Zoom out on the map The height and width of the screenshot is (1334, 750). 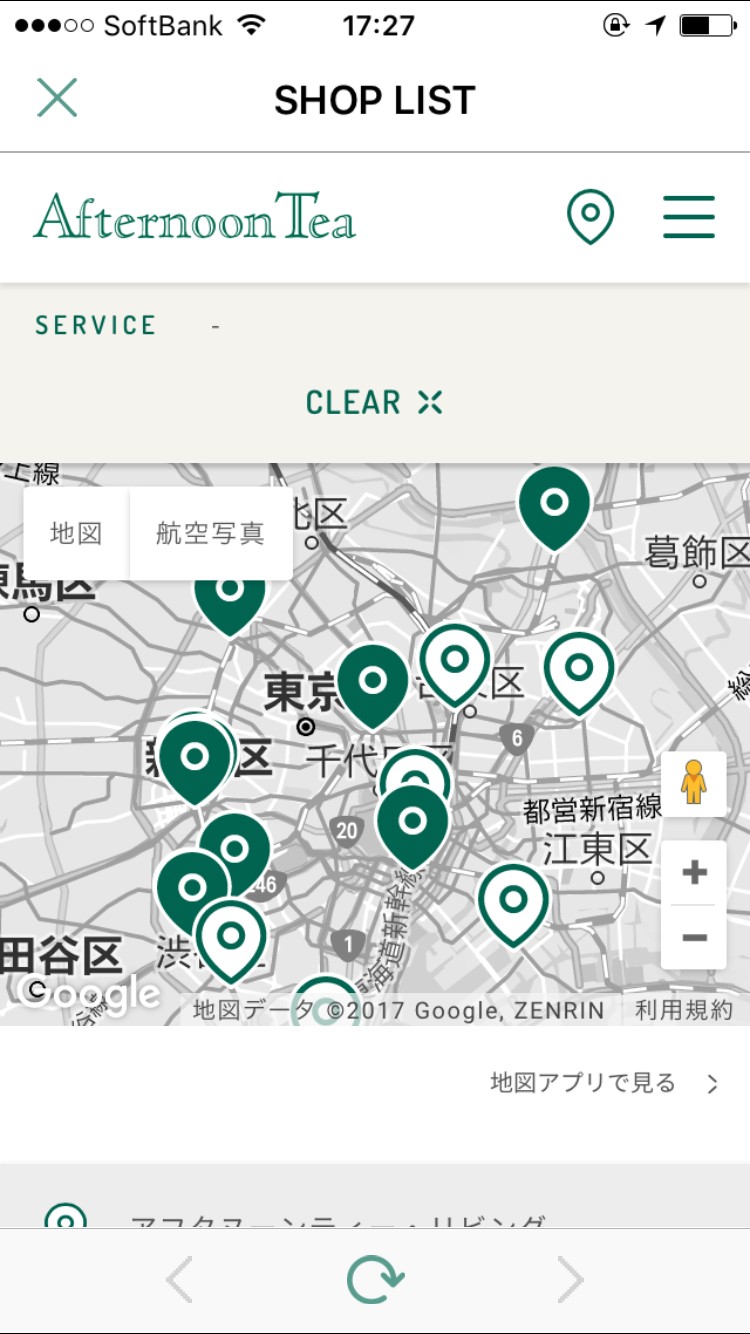click(694, 937)
